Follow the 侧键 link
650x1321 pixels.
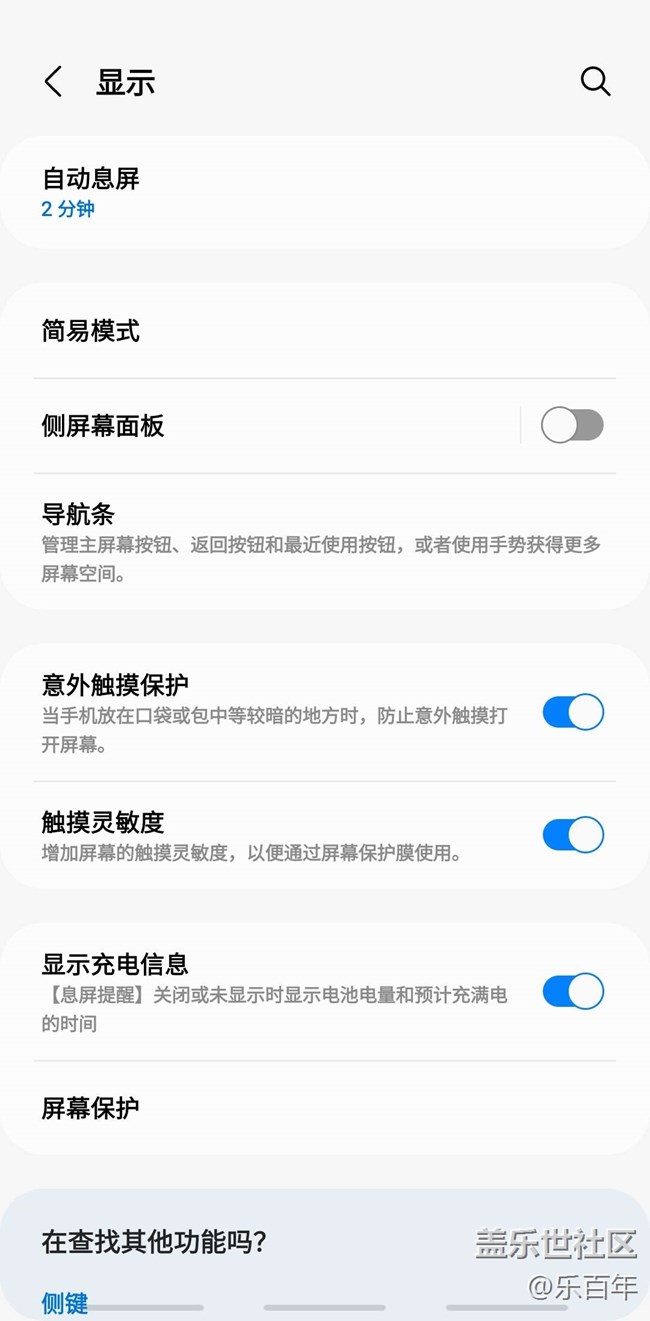click(65, 1303)
